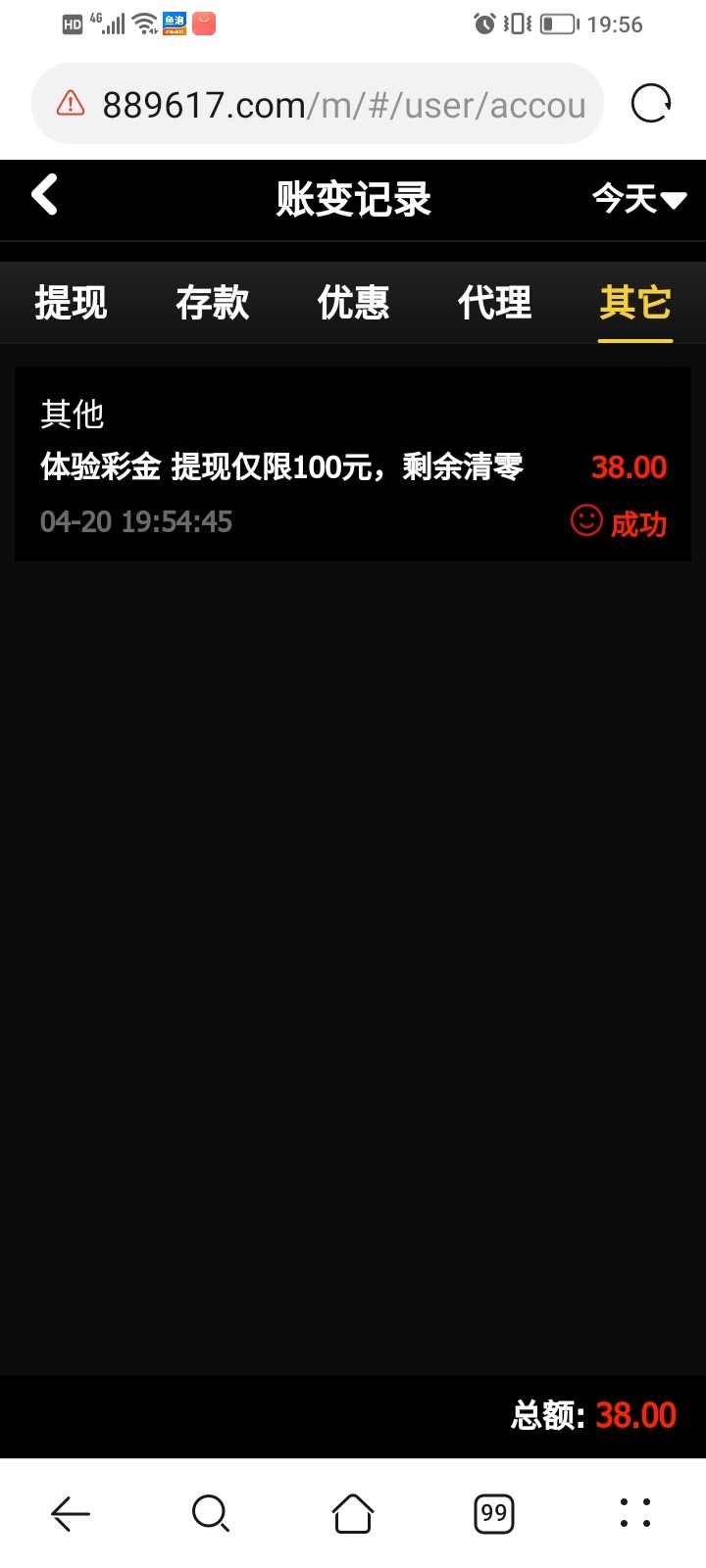This screenshot has height=1568, width=706.
Task: Open the browser search tool
Action: pyautogui.click(x=211, y=1513)
